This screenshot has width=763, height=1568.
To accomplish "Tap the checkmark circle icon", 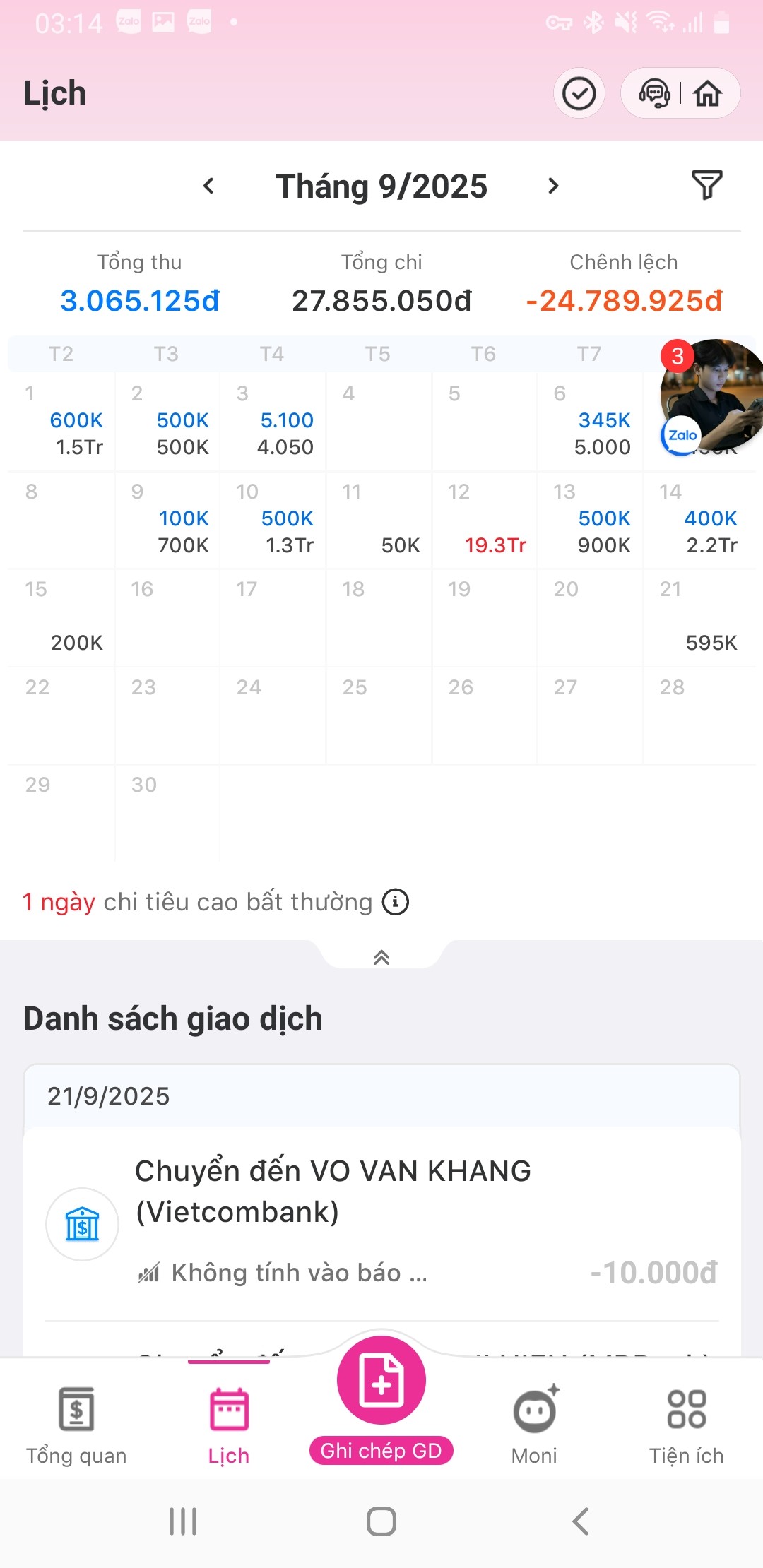I will (x=579, y=93).
